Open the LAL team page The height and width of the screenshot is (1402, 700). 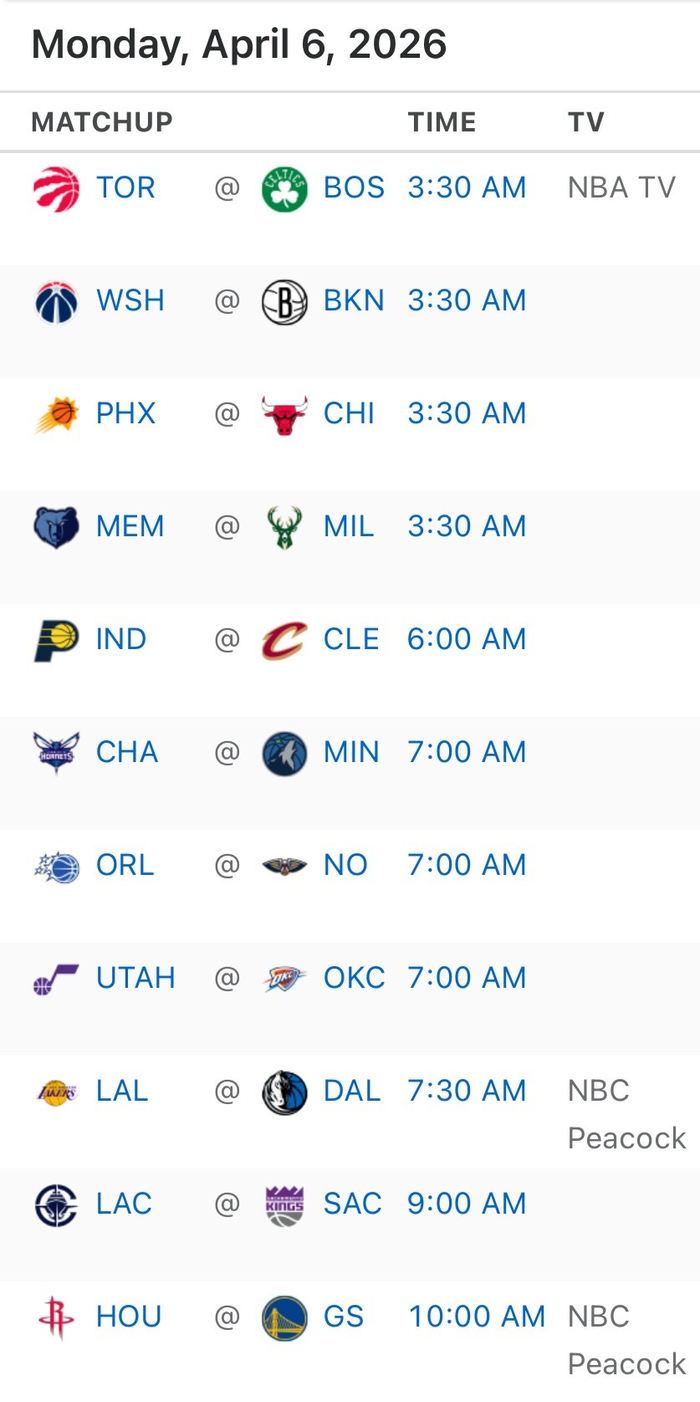coord(122,1092)
